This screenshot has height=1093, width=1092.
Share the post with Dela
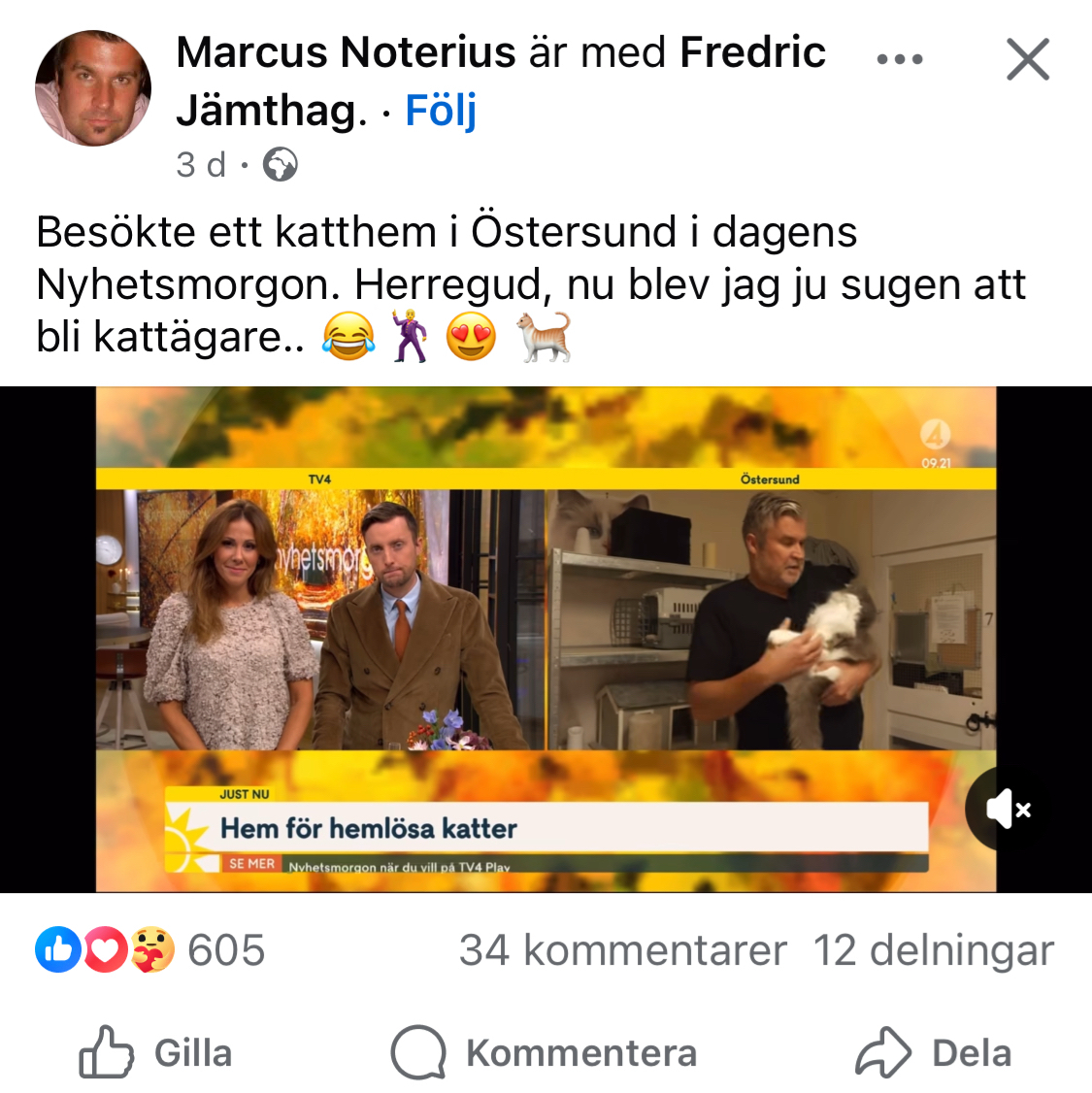(x=933, y=1053)
